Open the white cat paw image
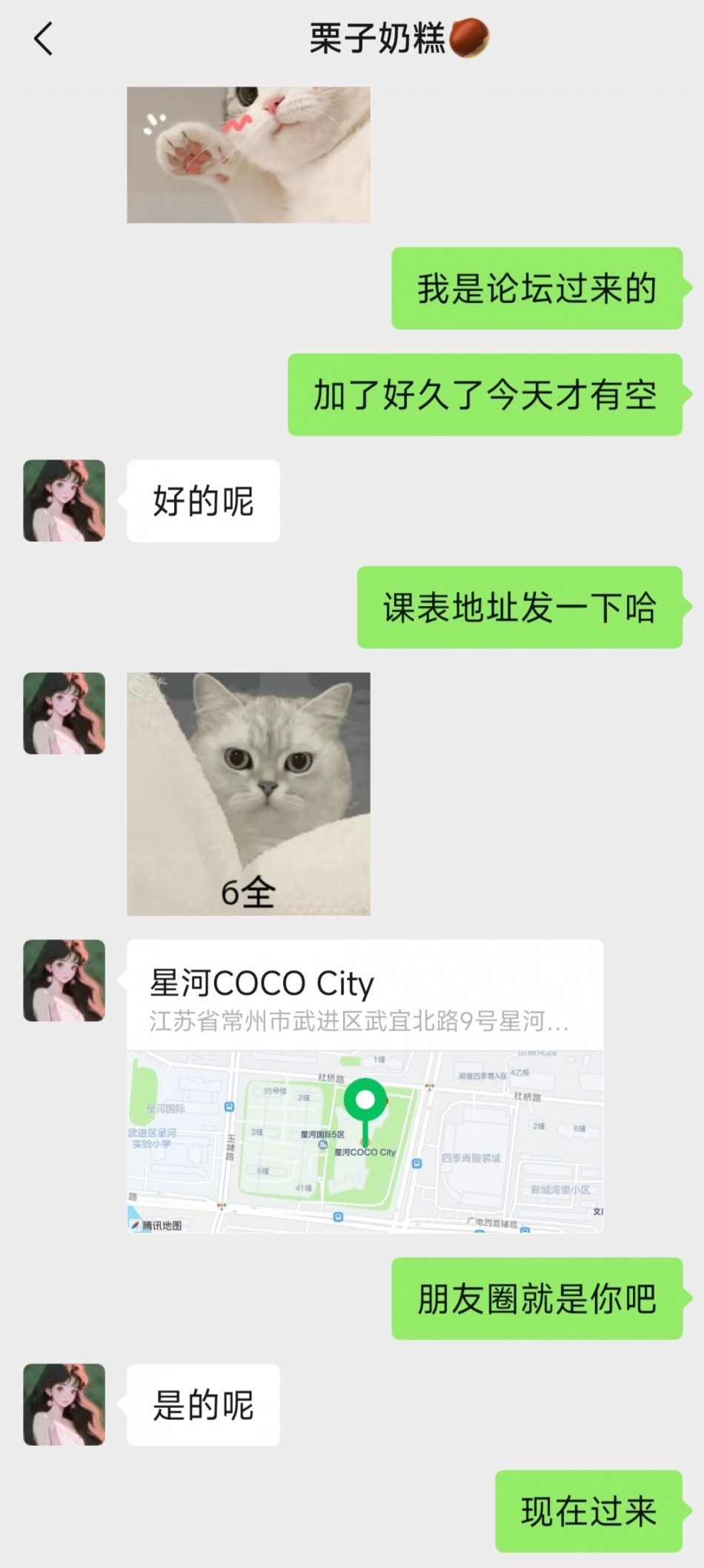Screen dimensions: 704x1568 (x=248, y=154)
